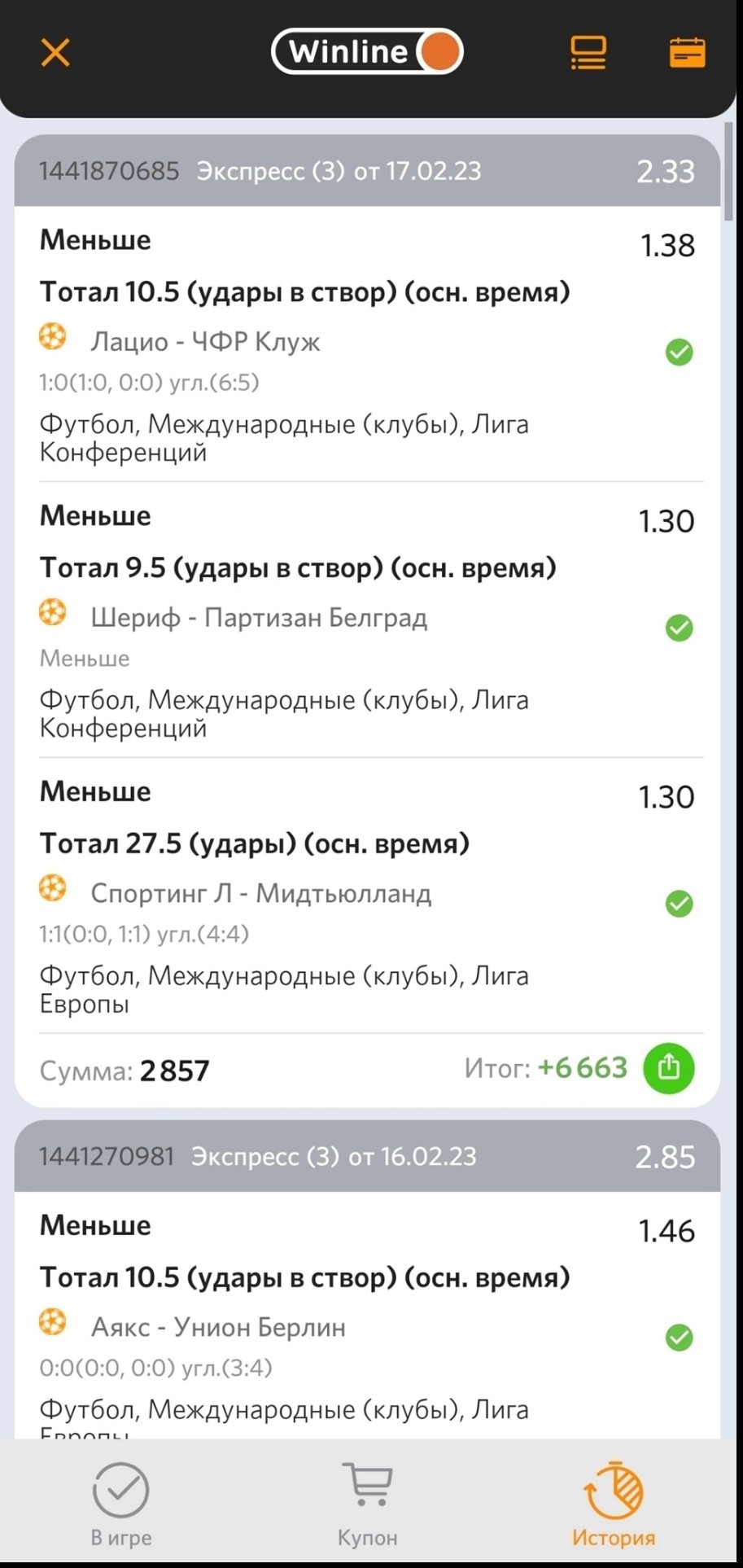The image size is (743, 1568).
Task: Select the История tab
Action: (614, 1504)
